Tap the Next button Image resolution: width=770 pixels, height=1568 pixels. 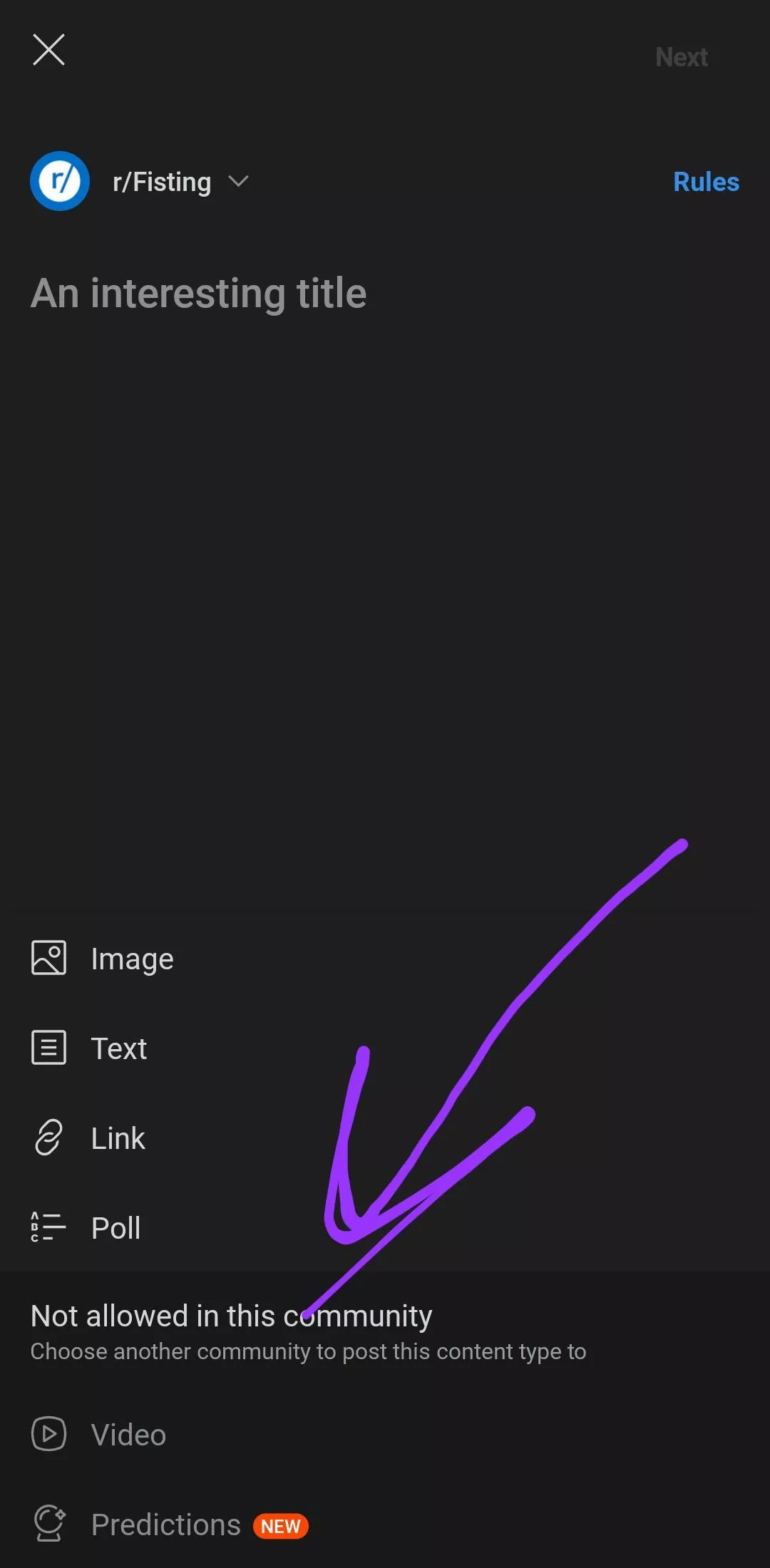(x=681, y=57)
